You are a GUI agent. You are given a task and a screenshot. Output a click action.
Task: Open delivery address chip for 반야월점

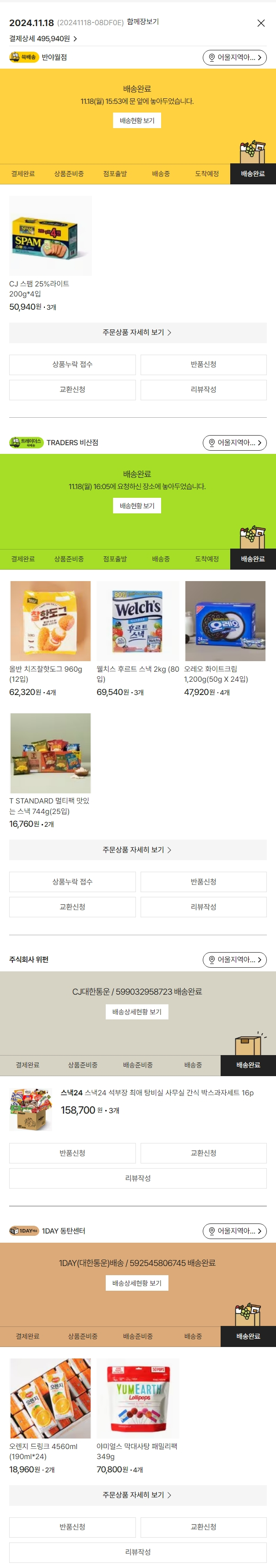[x=234, y=57]
